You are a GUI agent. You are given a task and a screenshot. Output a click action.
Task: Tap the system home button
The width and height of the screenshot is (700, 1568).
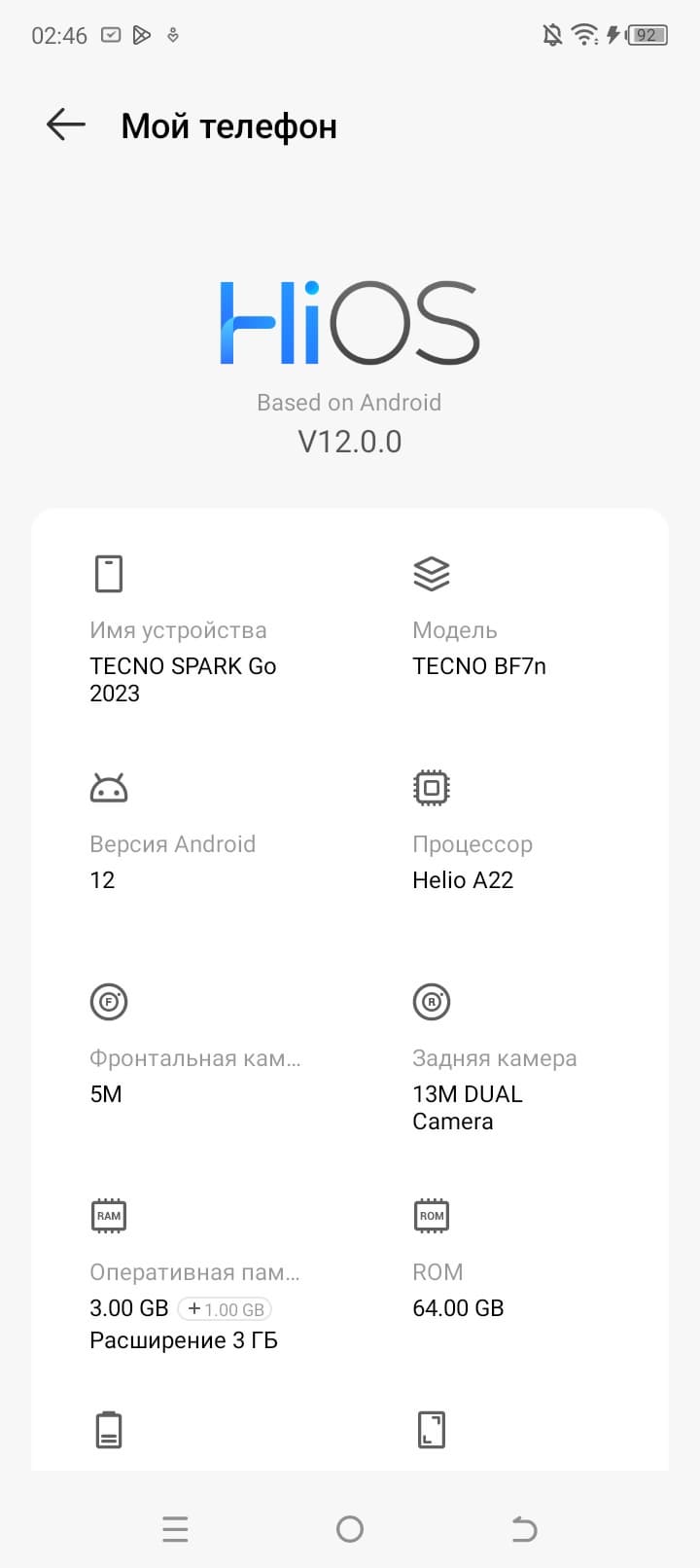(350, 1529)
